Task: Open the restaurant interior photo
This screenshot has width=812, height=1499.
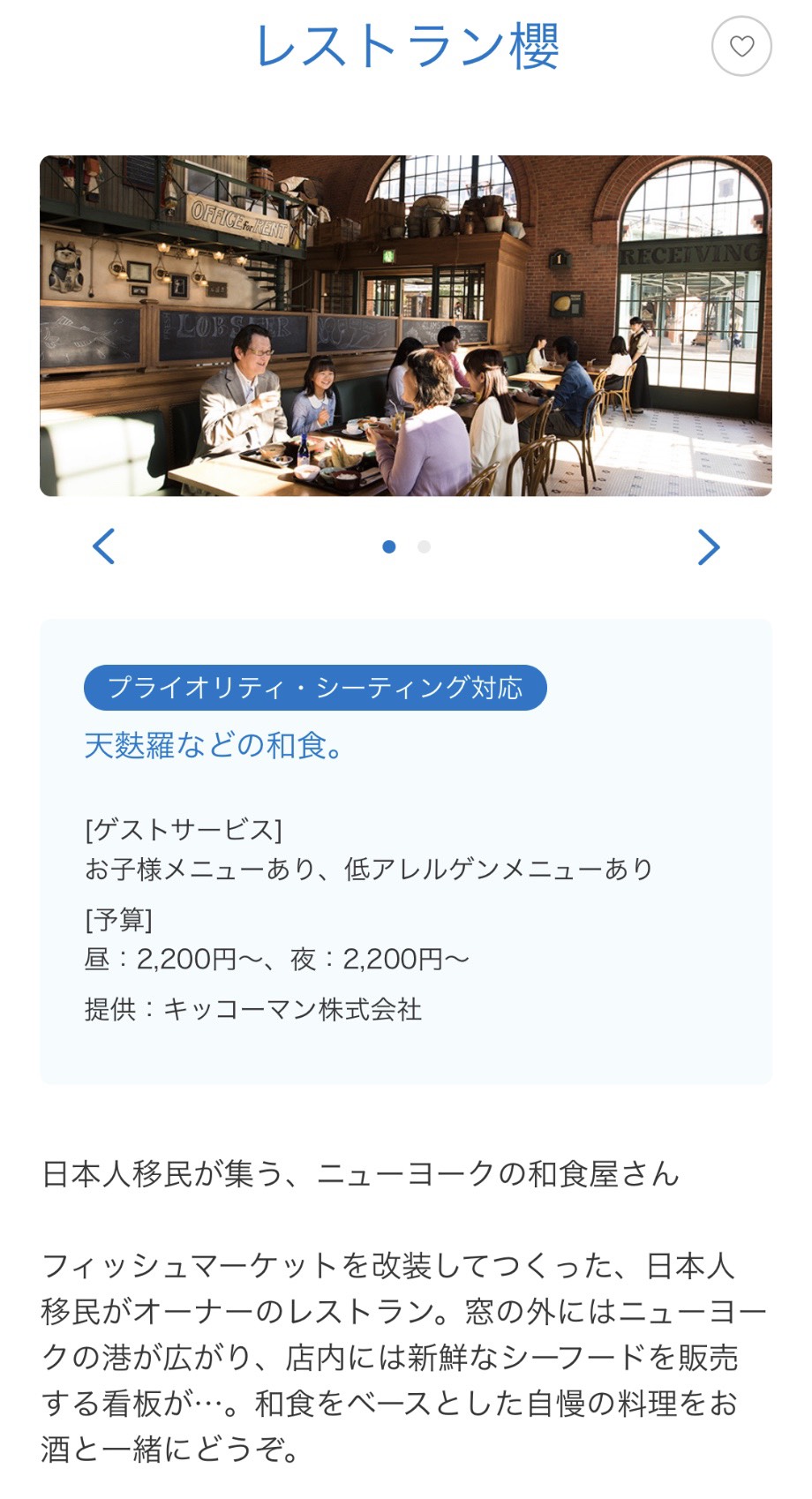Action: tap(406, 326)
